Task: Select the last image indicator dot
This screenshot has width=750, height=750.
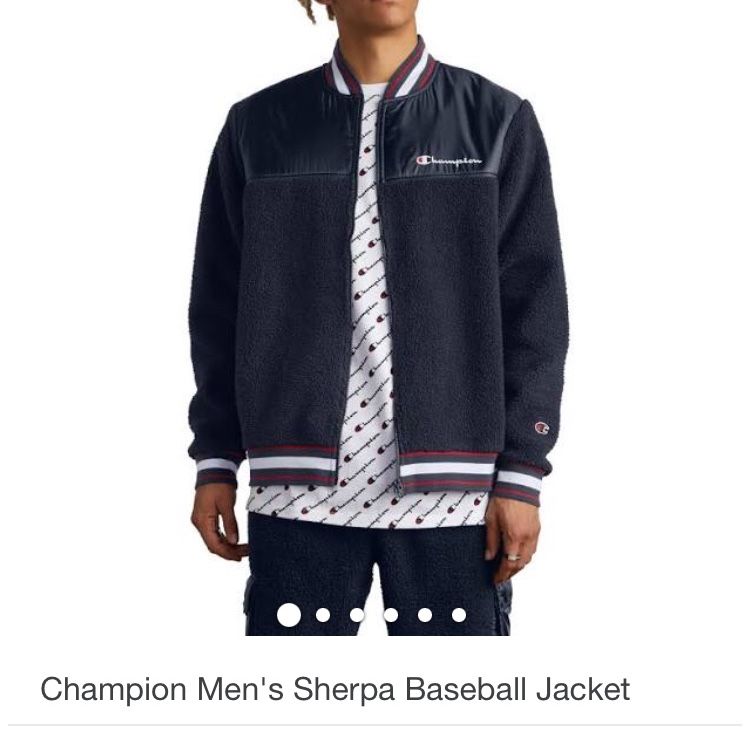Action: point(459,615)
